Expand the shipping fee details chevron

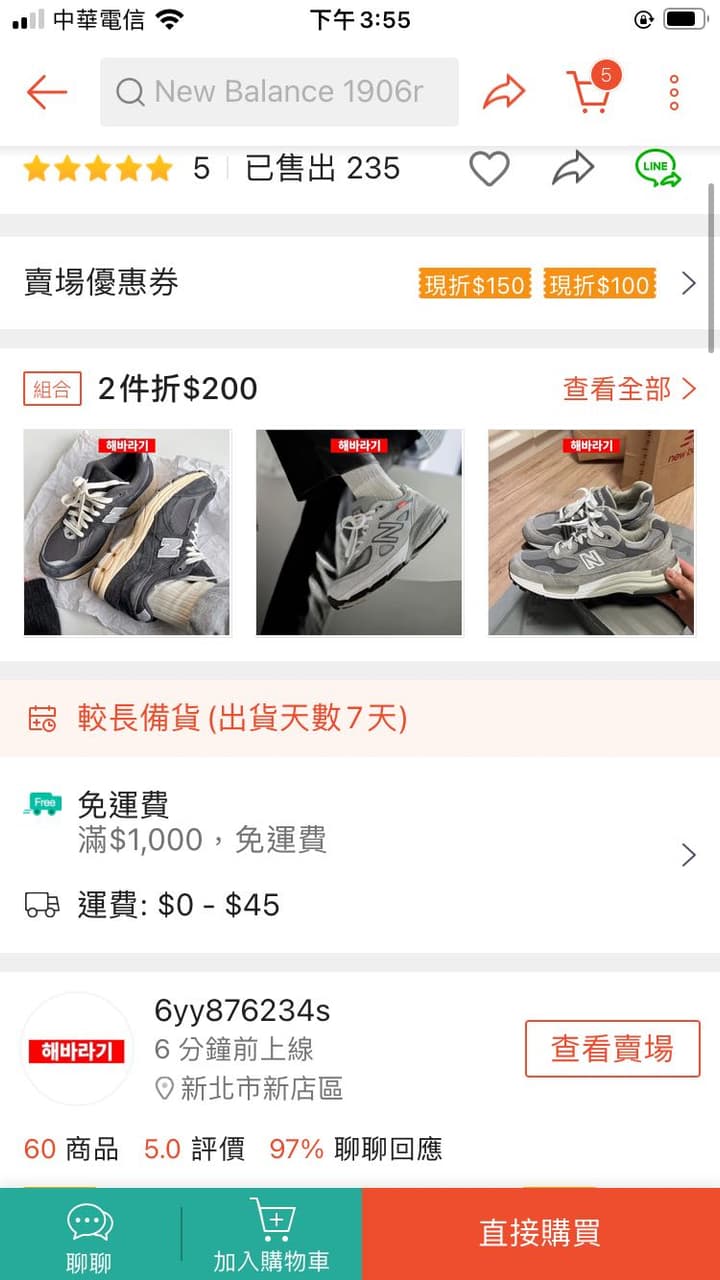[688, 855]
